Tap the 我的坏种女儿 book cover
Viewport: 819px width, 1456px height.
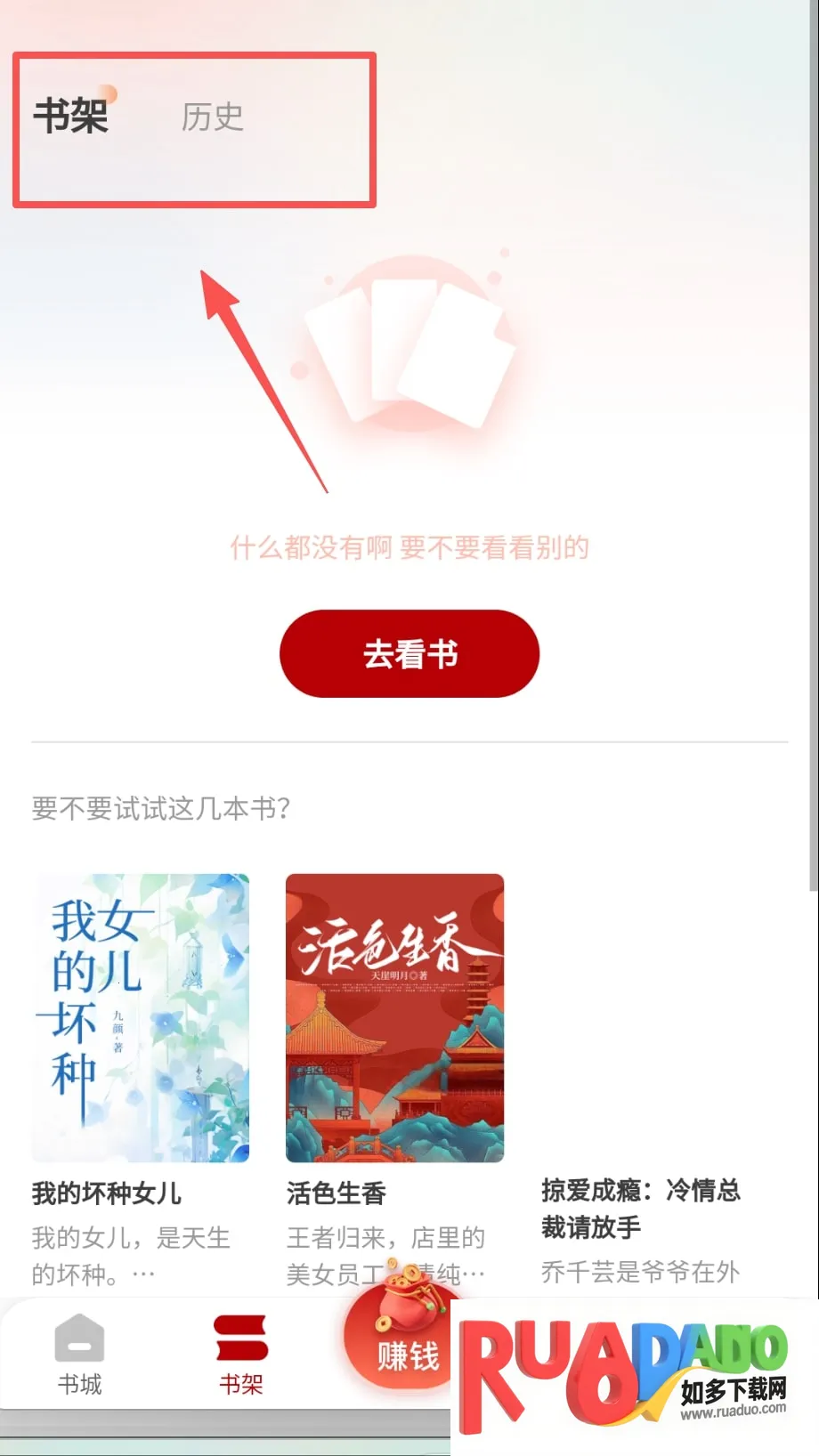pos(140,1019)
